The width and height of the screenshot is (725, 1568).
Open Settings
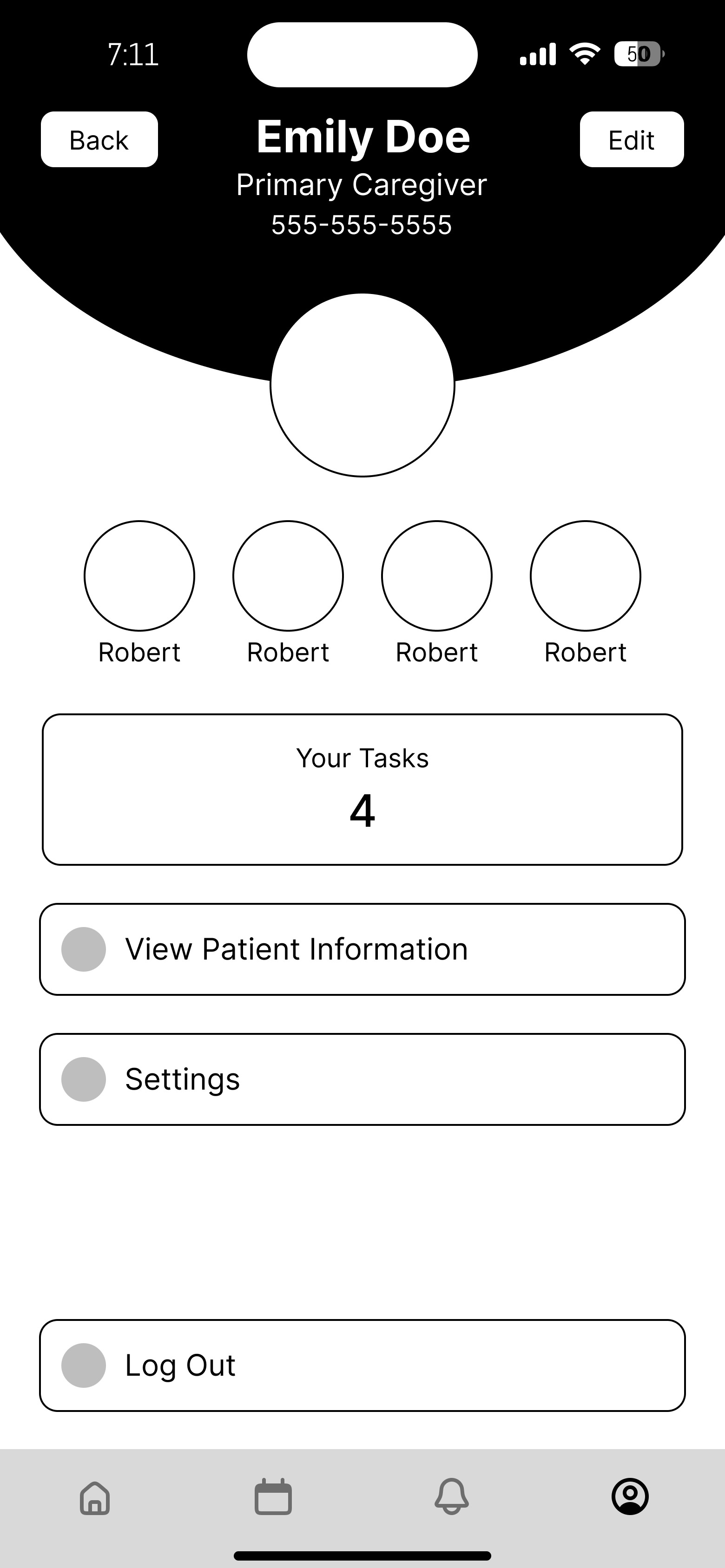(362, 1079)
